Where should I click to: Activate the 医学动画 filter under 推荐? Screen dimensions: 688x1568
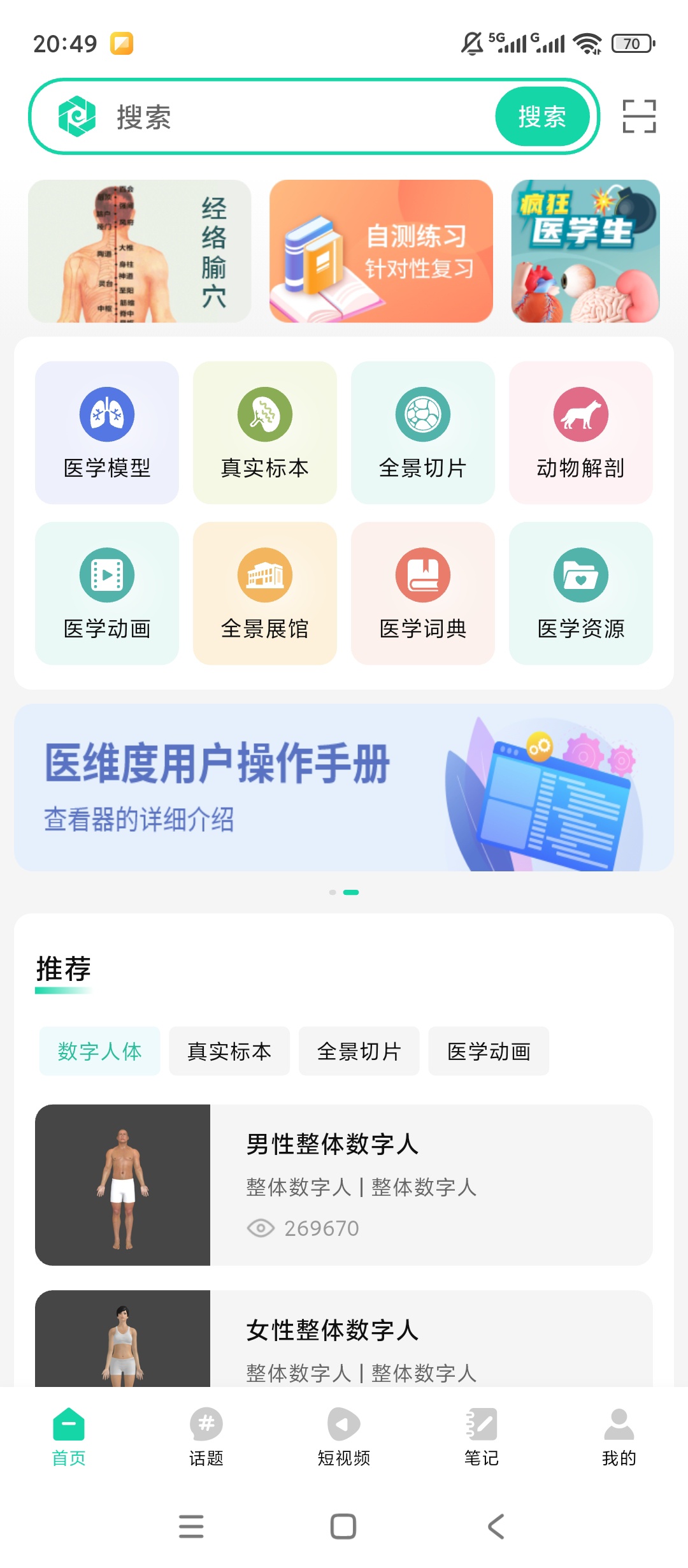pyautogui.click(x=489, y=1051)
